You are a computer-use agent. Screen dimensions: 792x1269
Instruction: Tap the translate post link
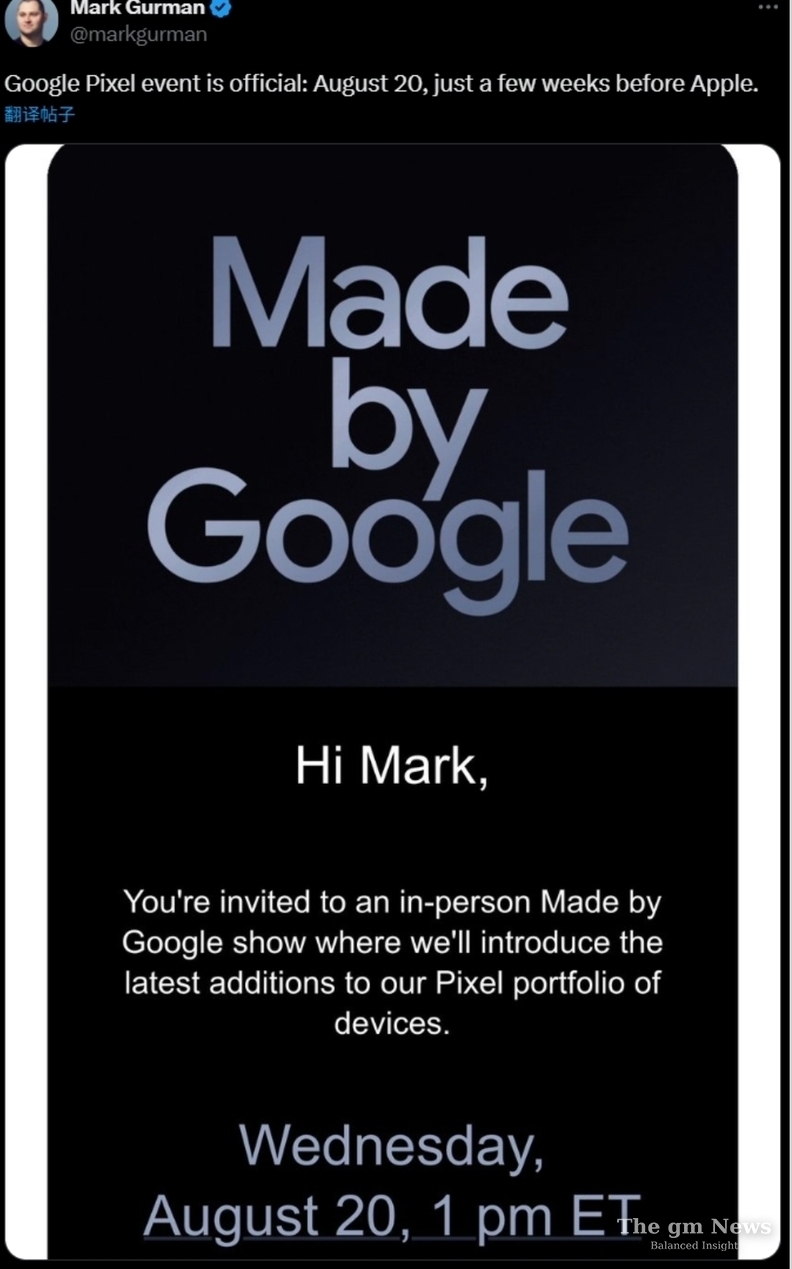pyautogui.click(x=39, y=114)
